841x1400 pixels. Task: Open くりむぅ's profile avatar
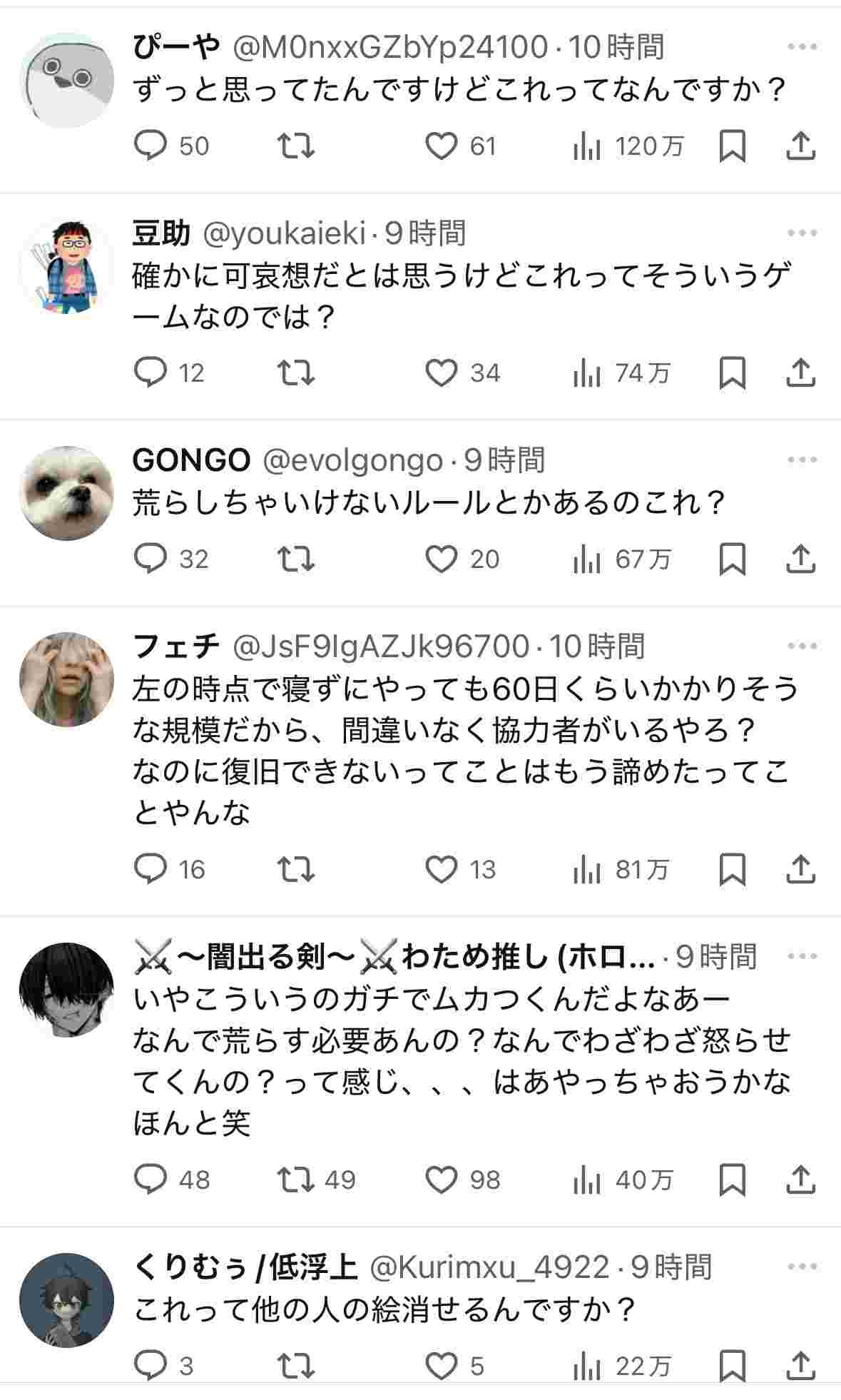[66, 1300]
